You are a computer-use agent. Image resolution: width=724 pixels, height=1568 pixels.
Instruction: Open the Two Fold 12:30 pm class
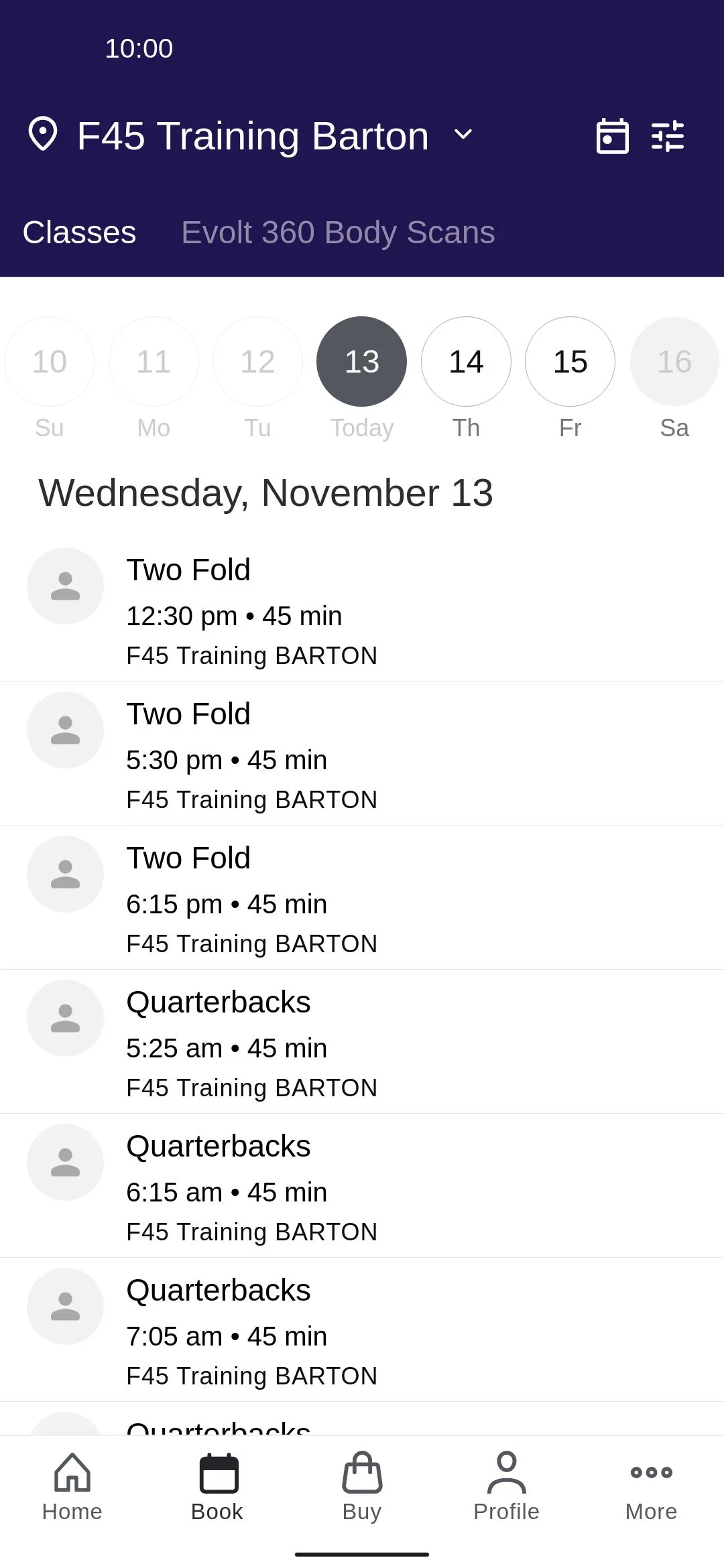coord(362,610)
